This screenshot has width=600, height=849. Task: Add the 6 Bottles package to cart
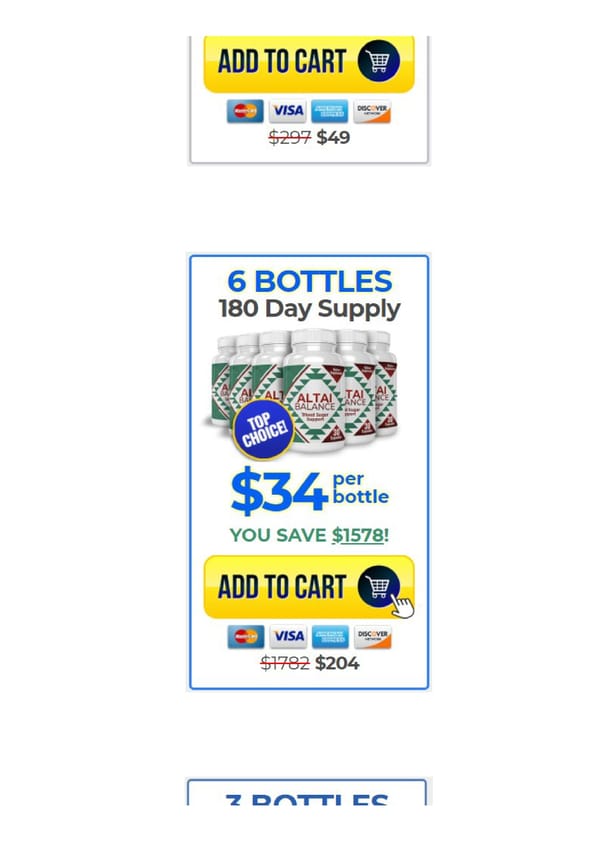coord(308,587)
